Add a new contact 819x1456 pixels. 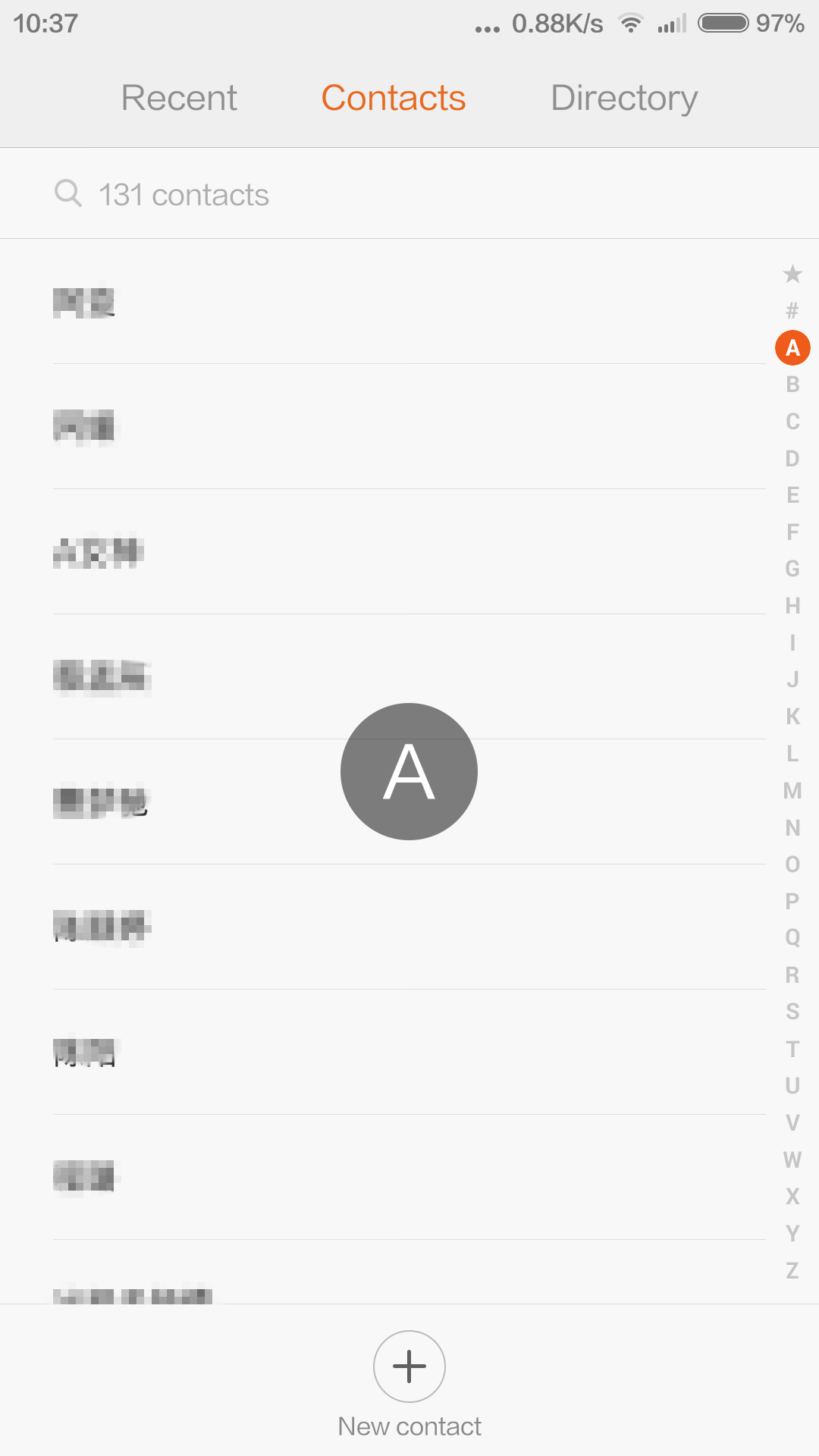409,1367
